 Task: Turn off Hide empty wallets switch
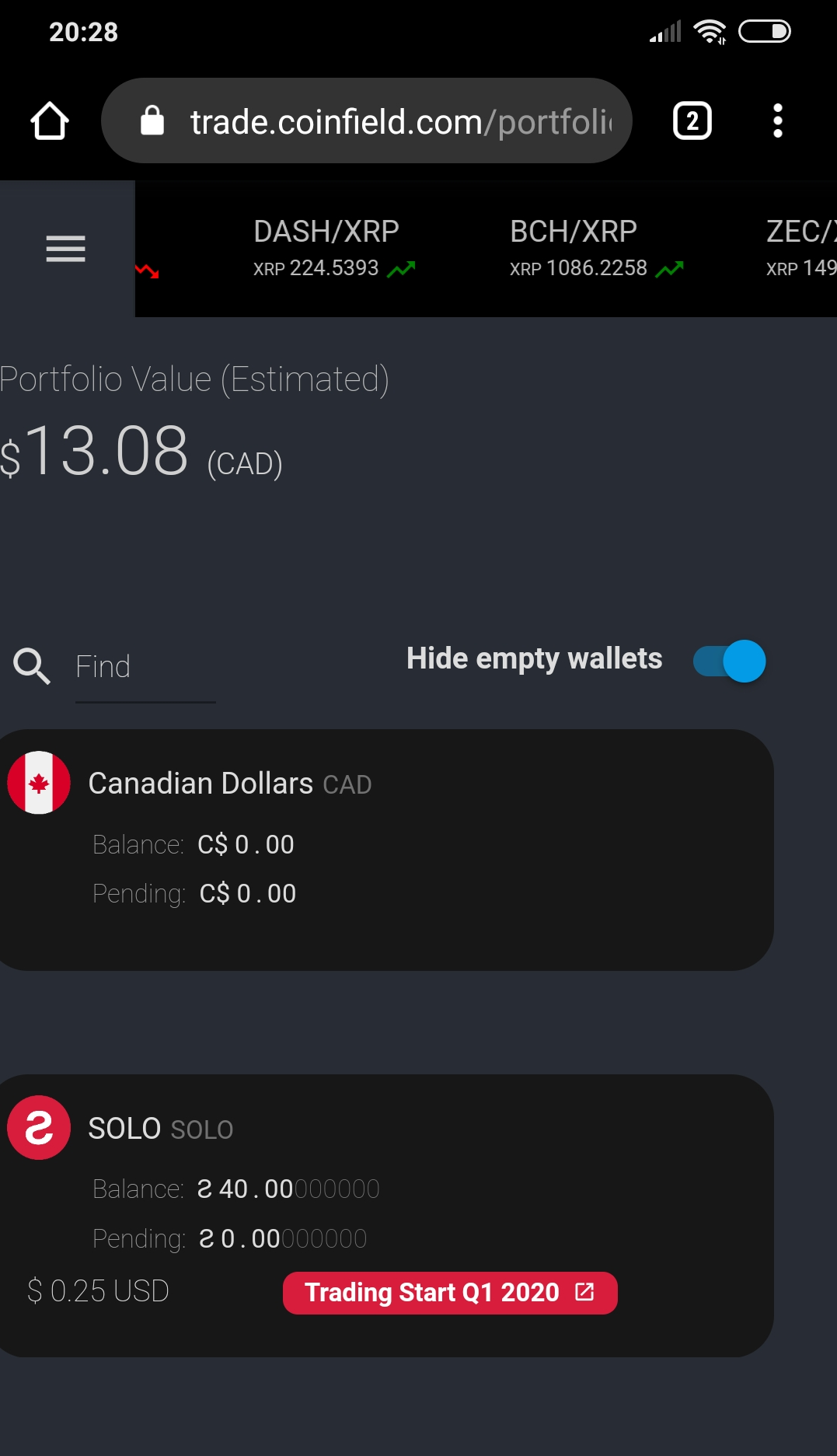729,661
